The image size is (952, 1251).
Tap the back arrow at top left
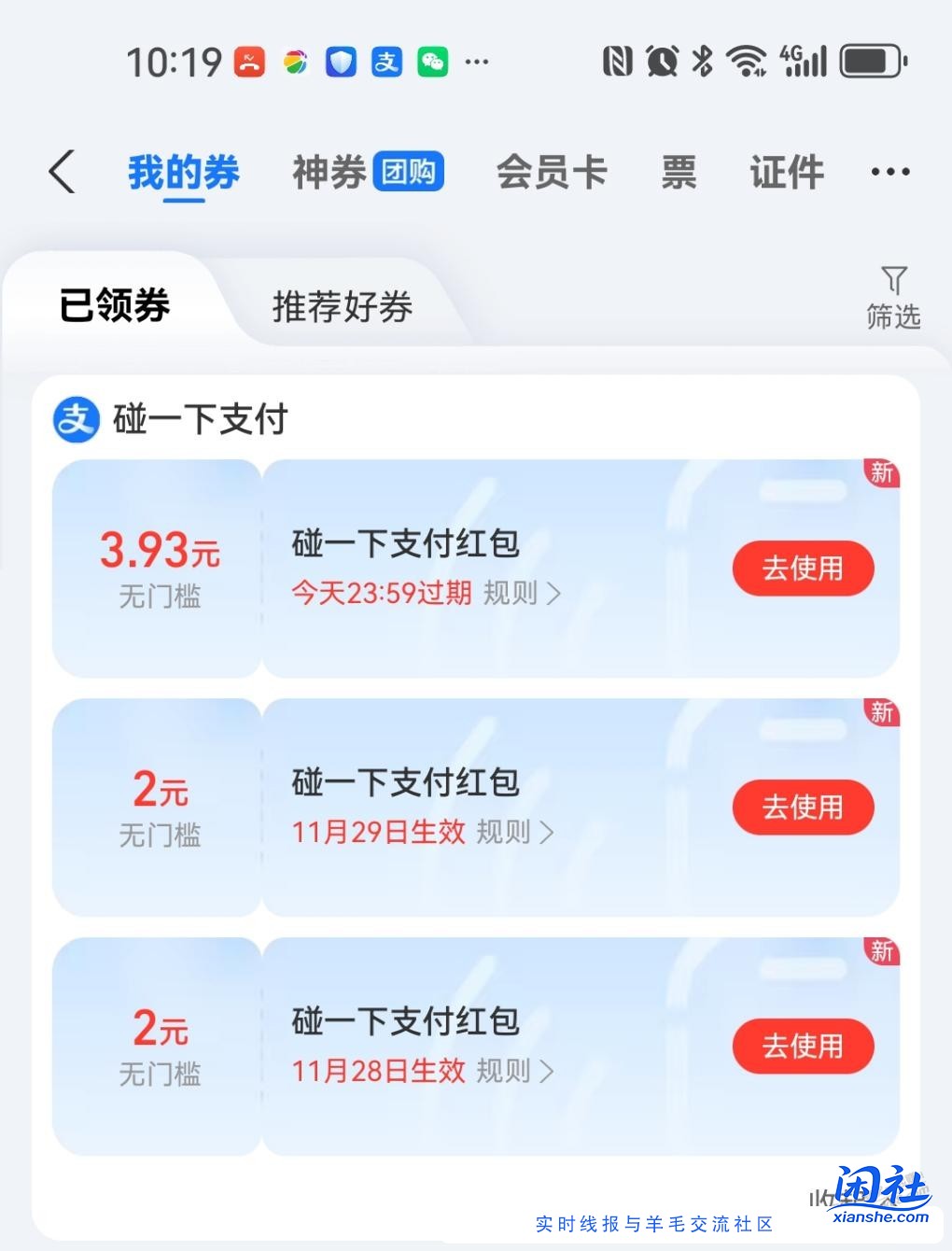(x=62, y=173)
